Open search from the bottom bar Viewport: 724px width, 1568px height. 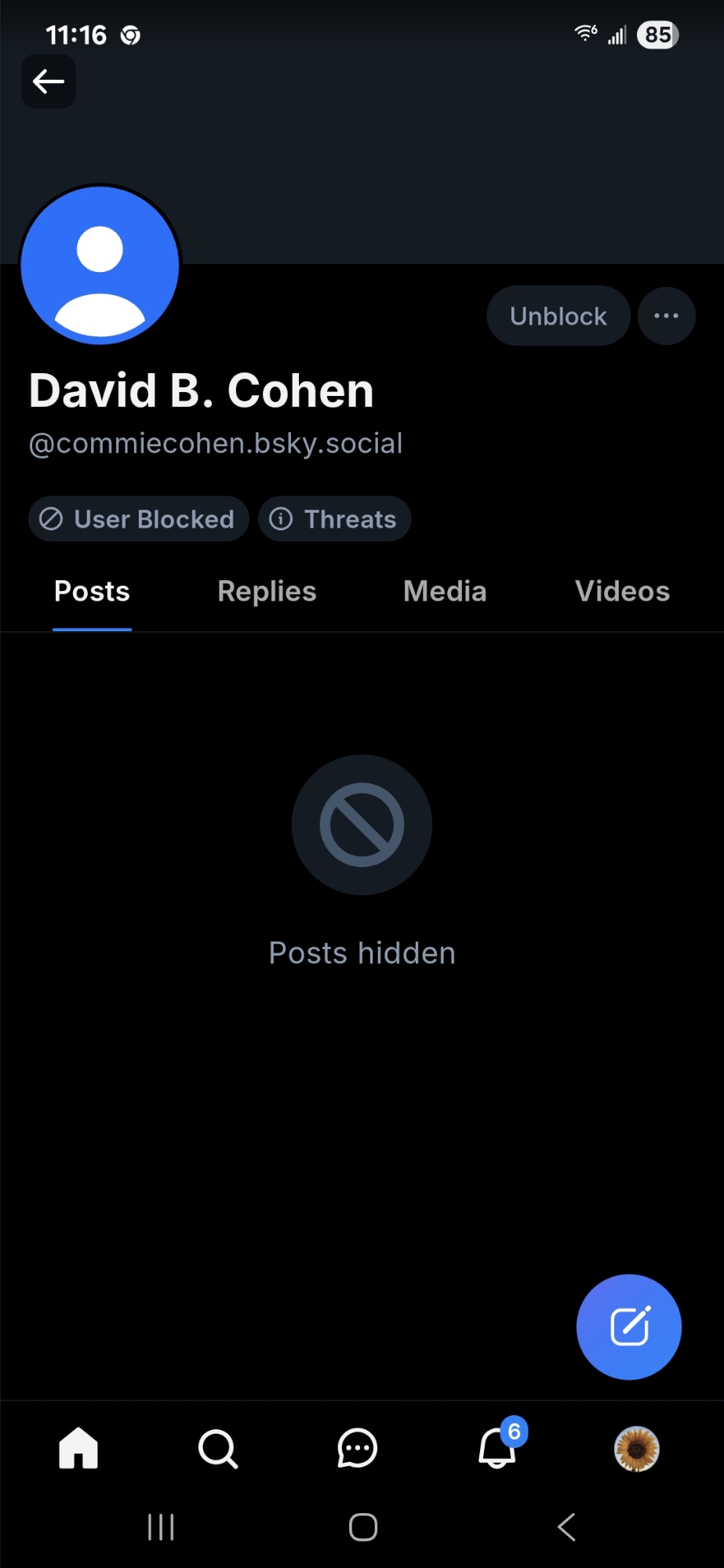[x=217, y=1448]
